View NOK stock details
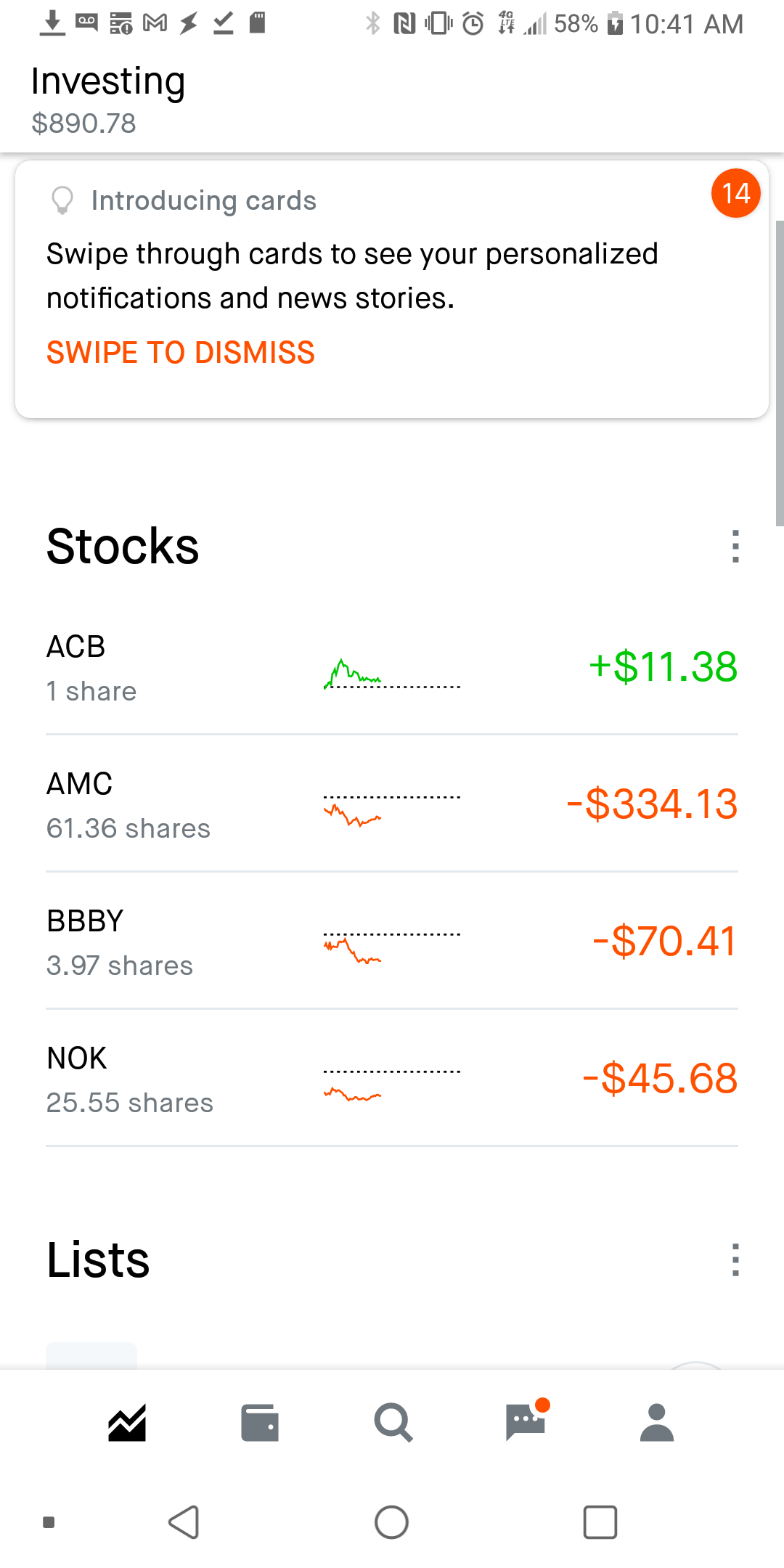 click(x=392, y=1078)
